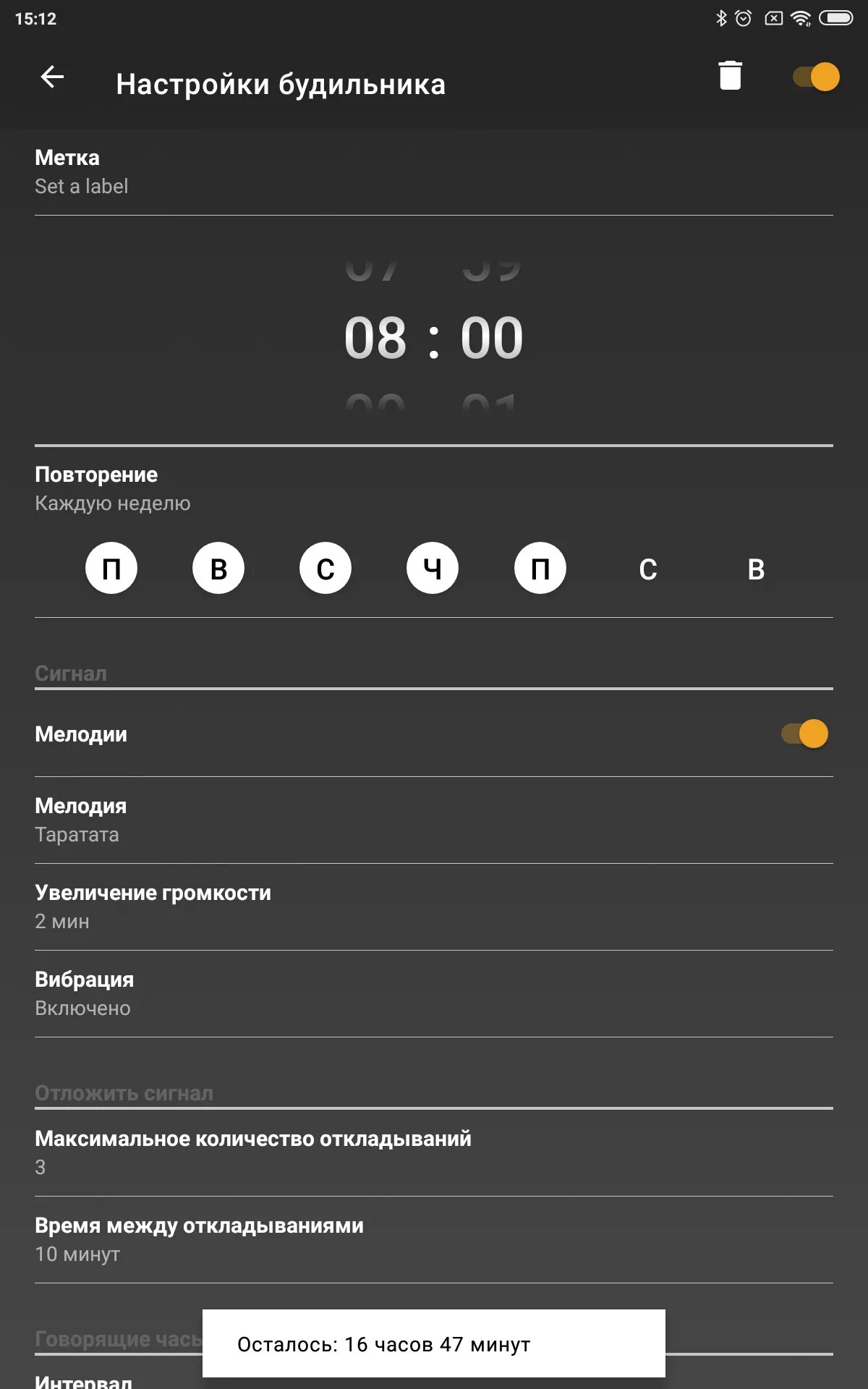The width and height of the screenshot is (868, 1389).
Task: Deselect the first П (Monday) day circle
Action: 111,568
